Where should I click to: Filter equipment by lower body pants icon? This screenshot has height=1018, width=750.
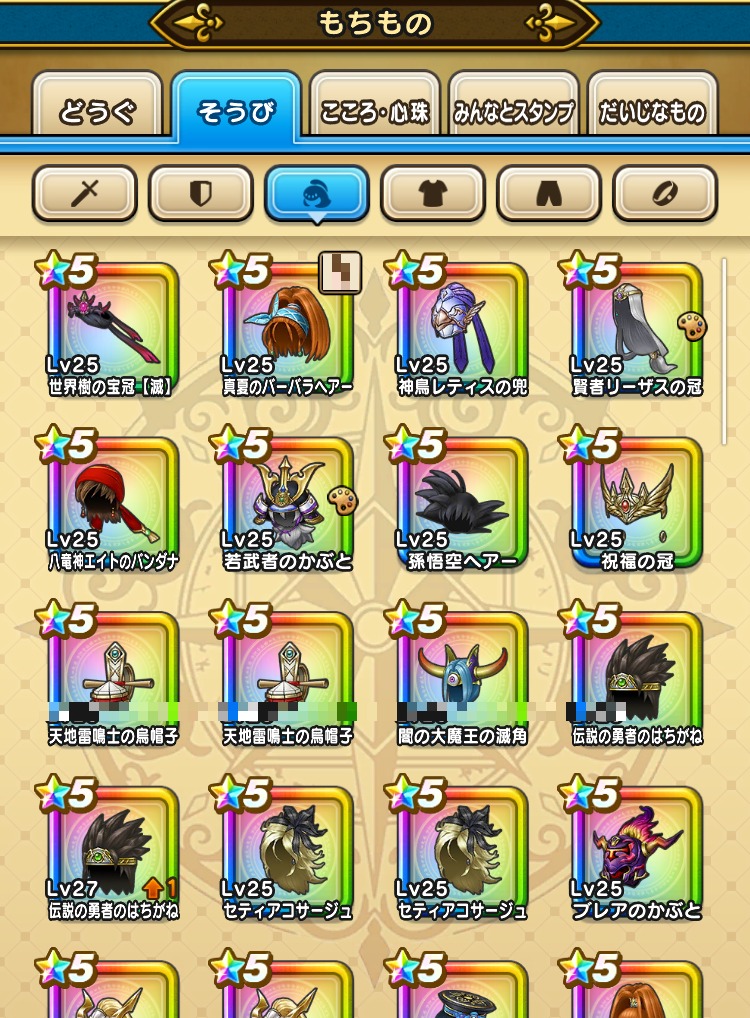coord(549,193)
